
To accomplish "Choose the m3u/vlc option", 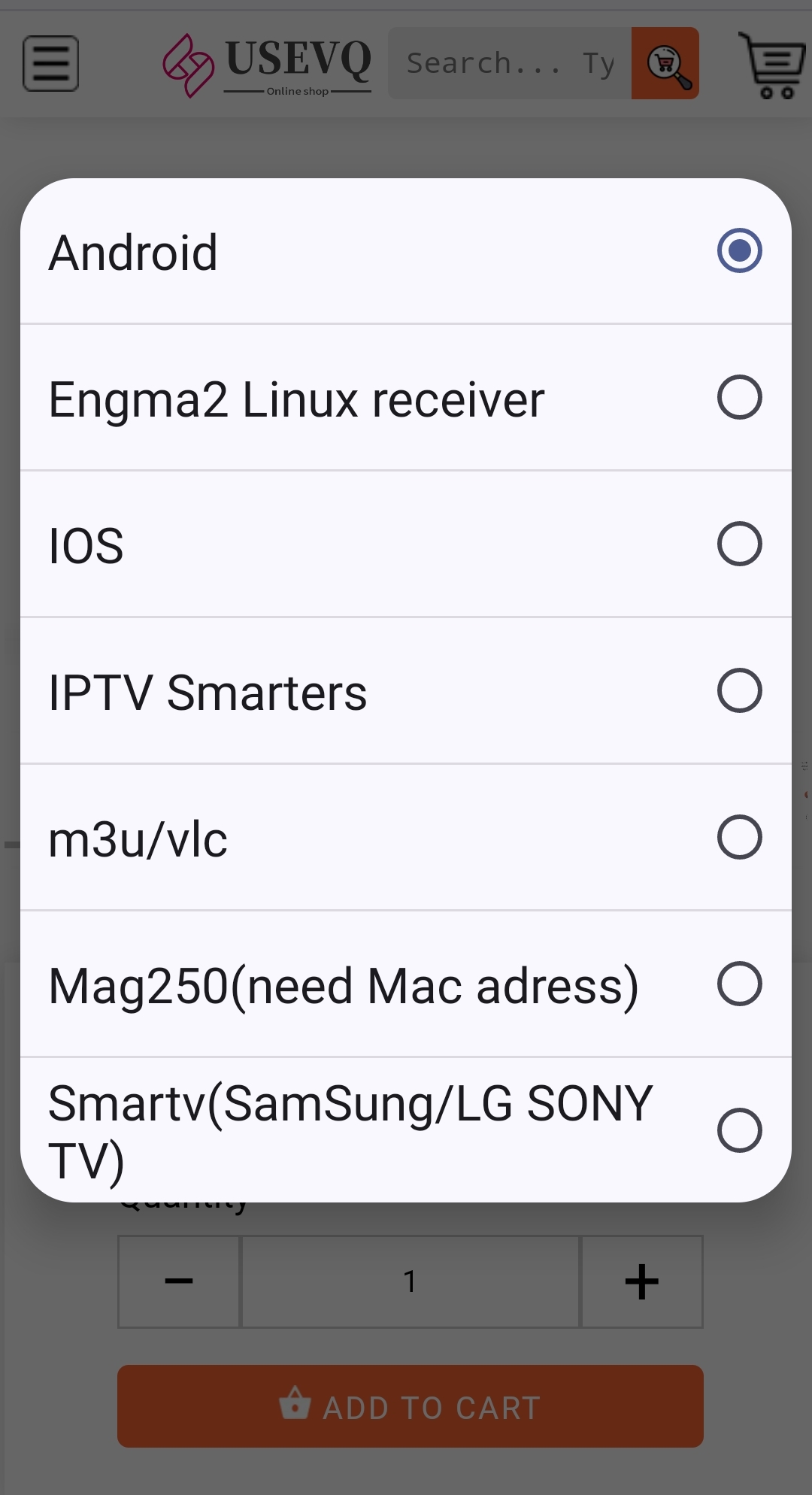I will coord(406,838).
